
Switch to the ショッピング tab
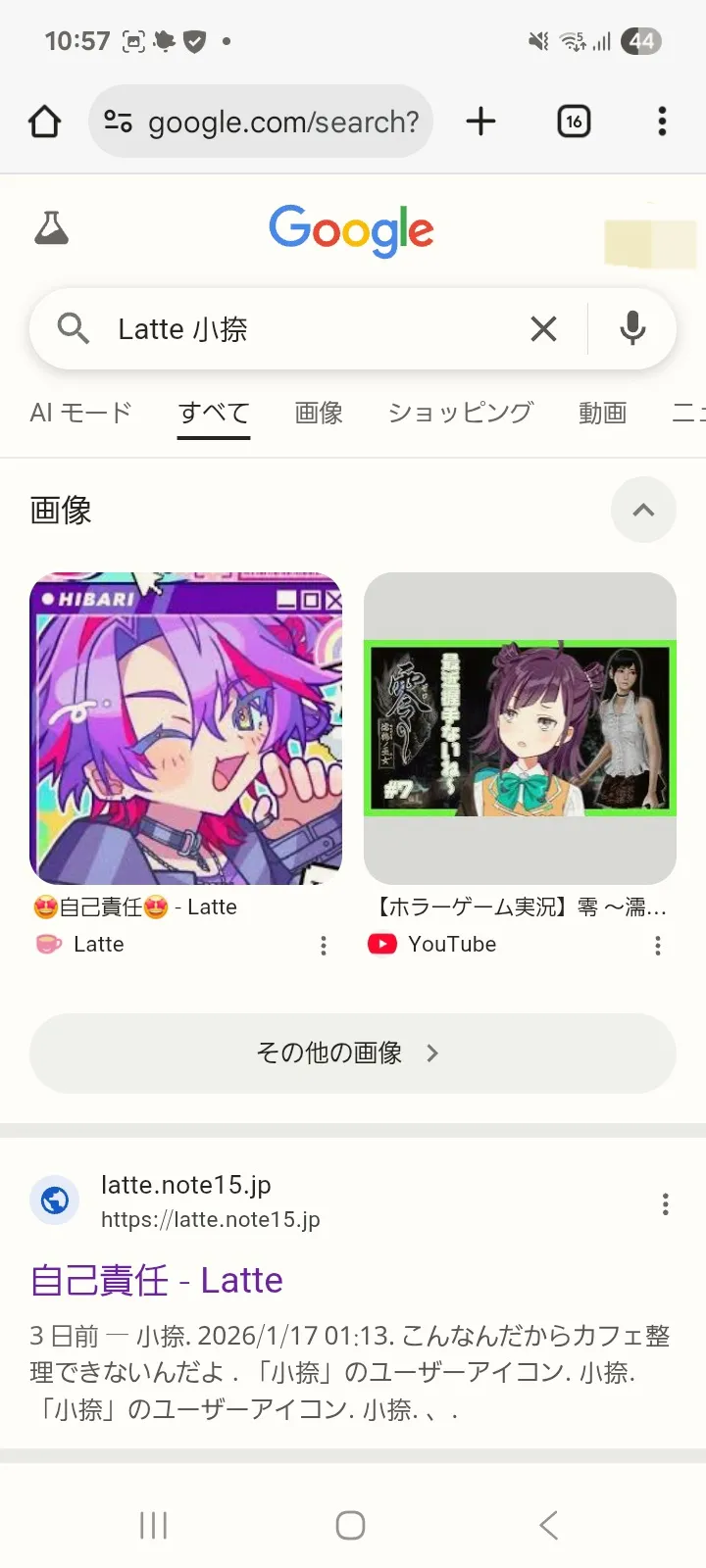coord(460,413)
